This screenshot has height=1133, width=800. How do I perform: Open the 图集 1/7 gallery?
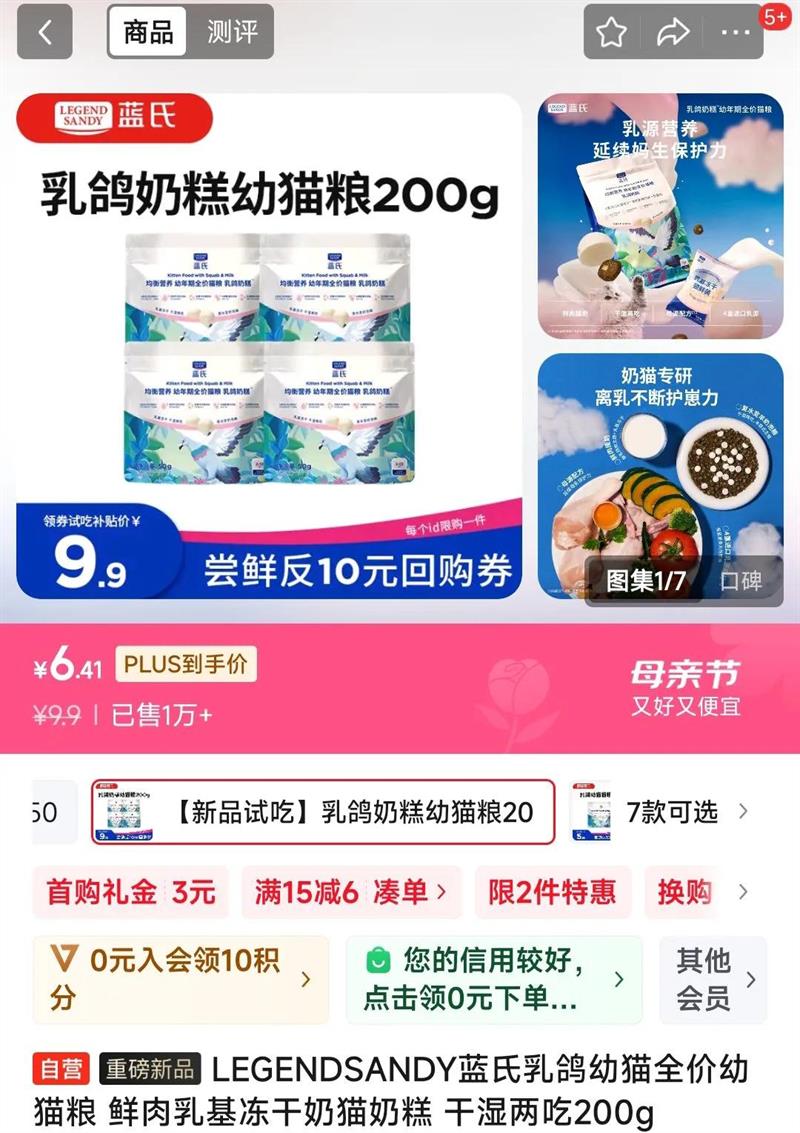click(646, 581)
